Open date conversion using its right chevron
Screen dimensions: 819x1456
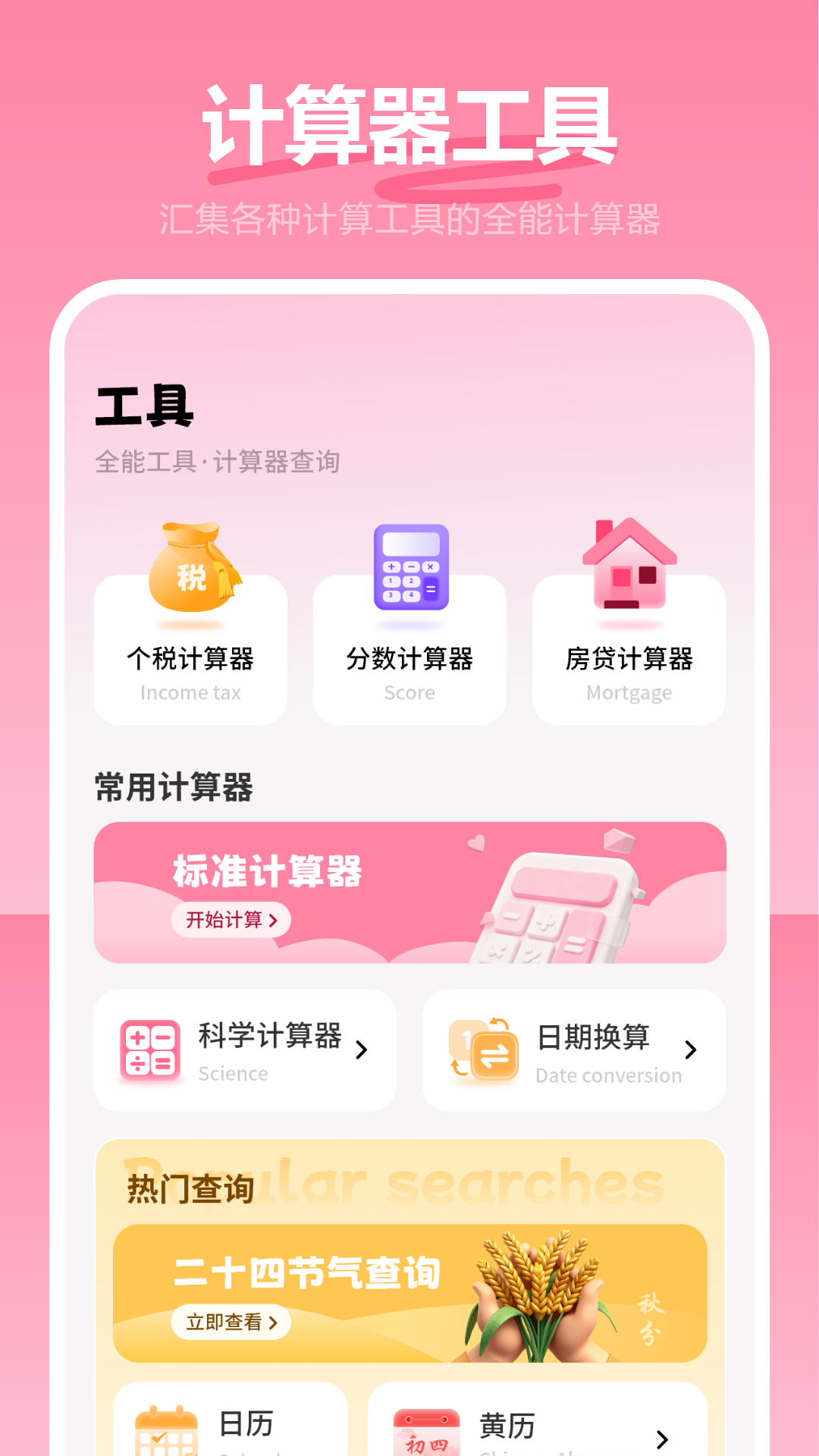[x=690, y=1050]
